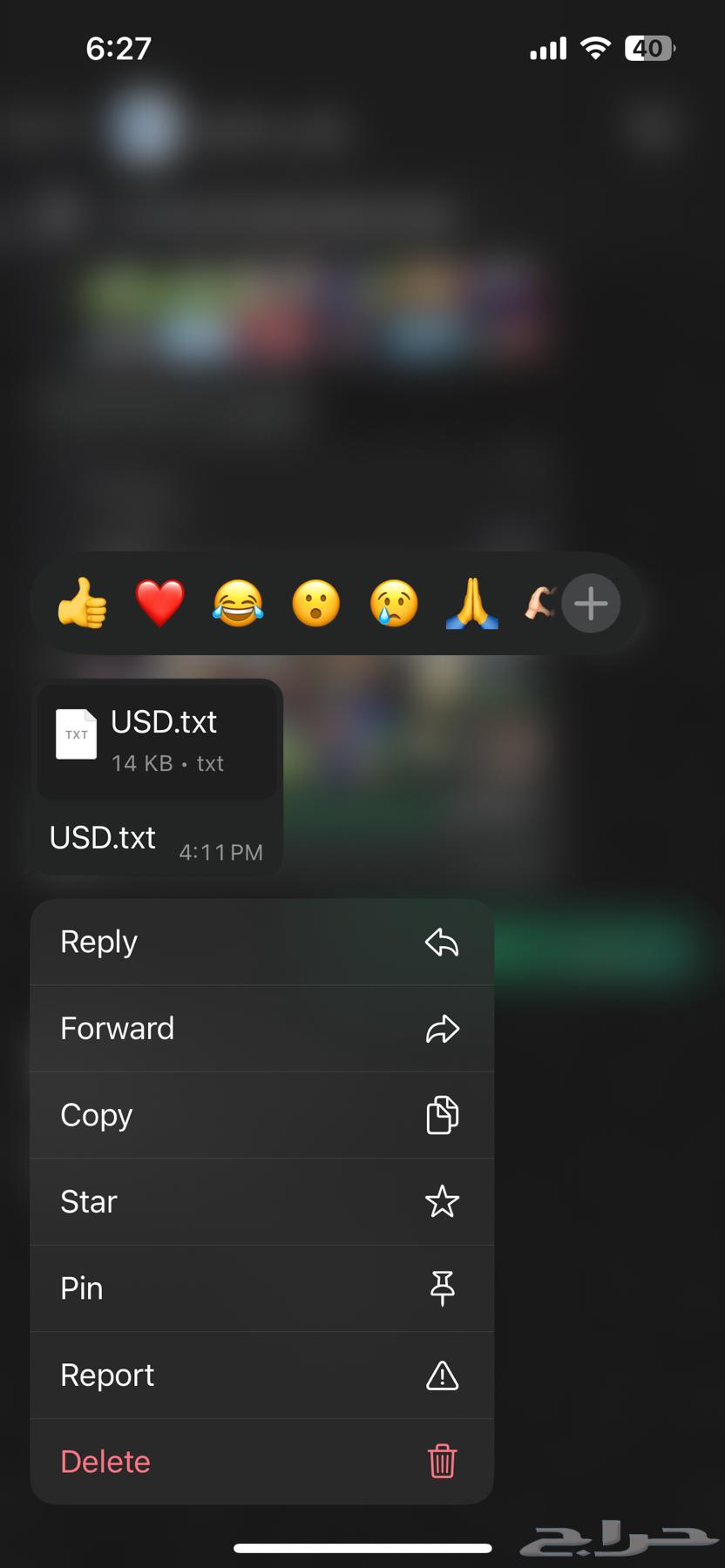React with the laughing tears emoji

(238, 604)
